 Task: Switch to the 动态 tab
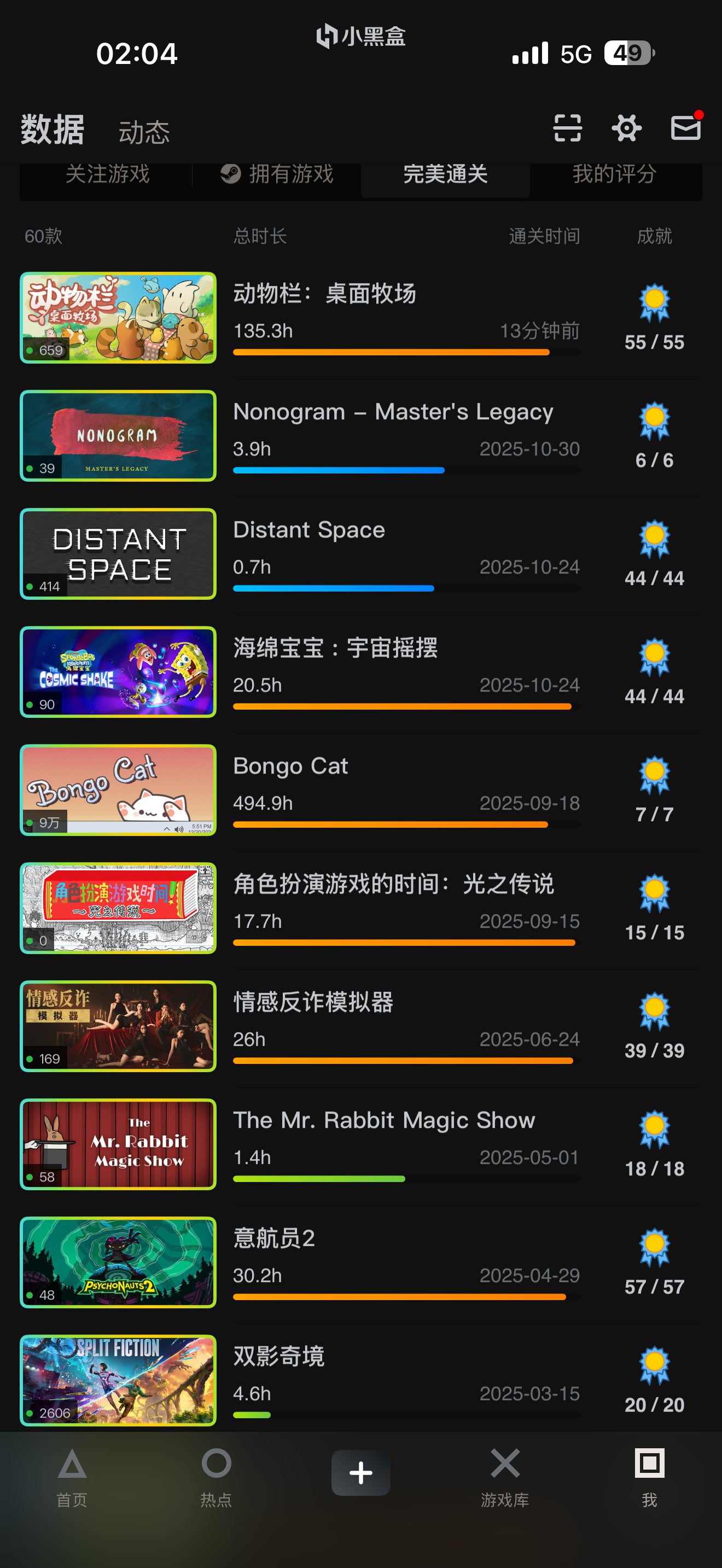(x=144, y=131)
